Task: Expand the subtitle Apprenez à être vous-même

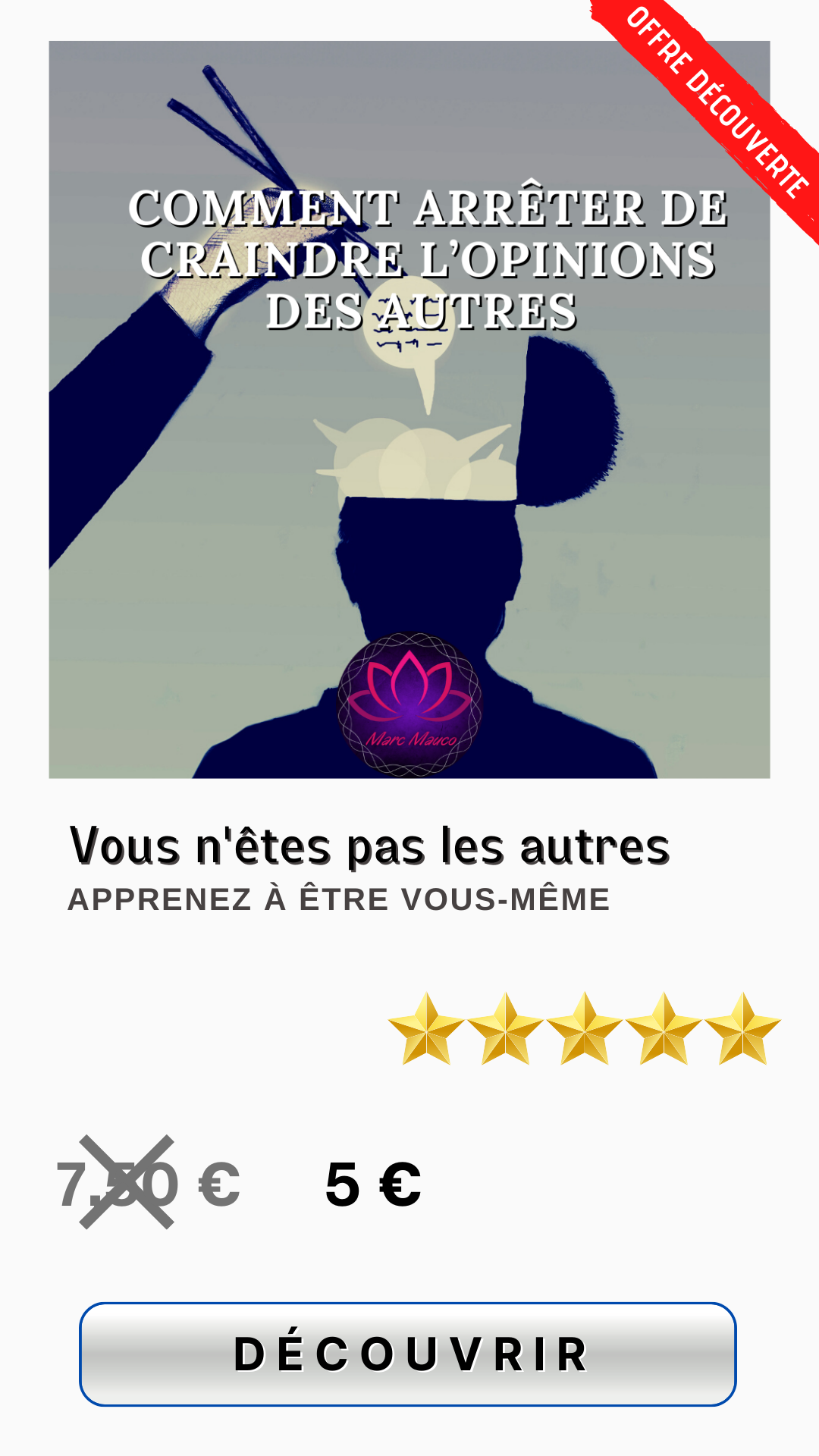Action: [337, 899]
